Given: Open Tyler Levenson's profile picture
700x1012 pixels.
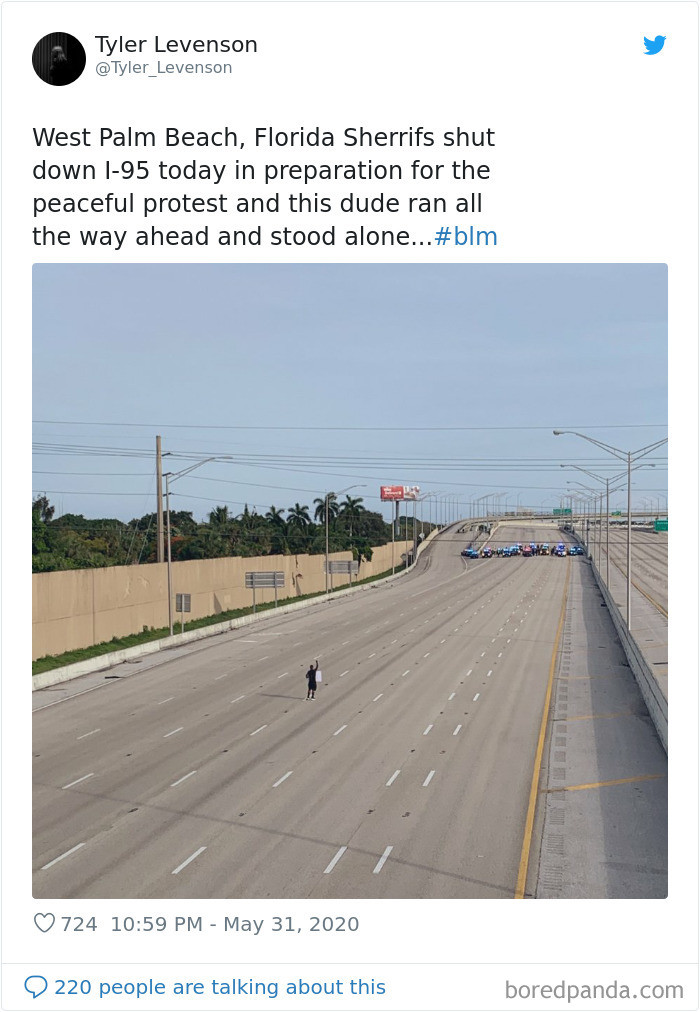Looking at the screenshot, I should click(x=59, y=58).
